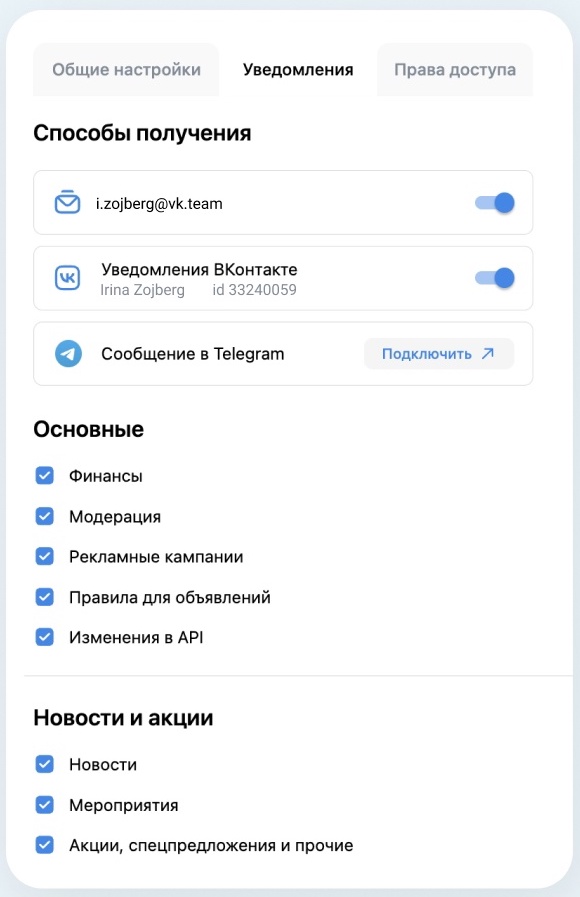Tap Подключить to connect Telegram

439,354
